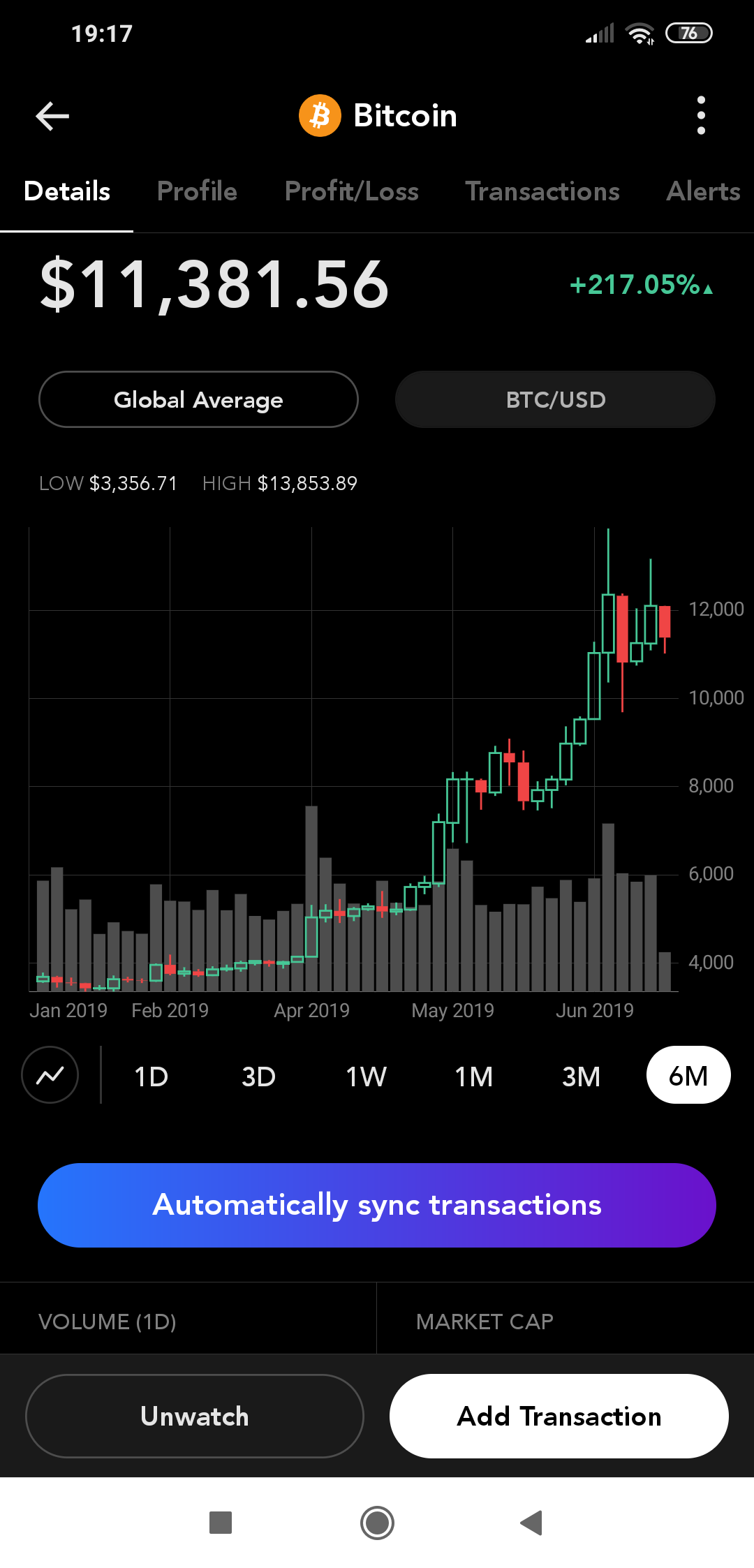Go to the system home screen
Image resolution: width=754 pixels, height=1568 pixels.
[x=377, y=1523]
